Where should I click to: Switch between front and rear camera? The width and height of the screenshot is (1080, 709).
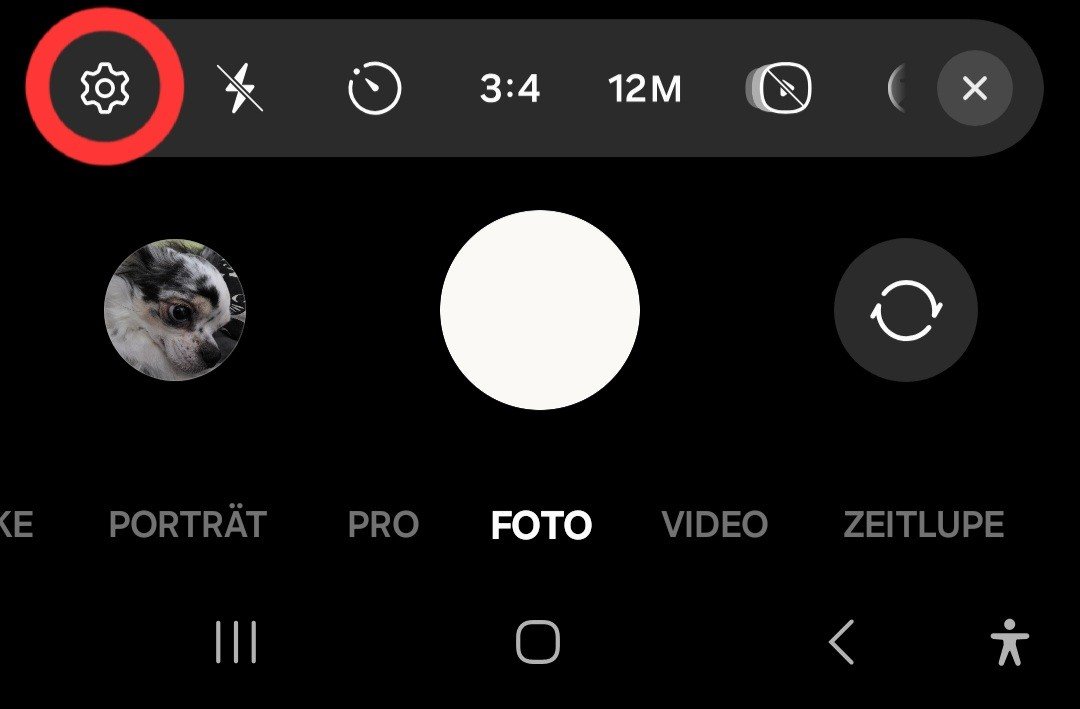coord(905,310)
